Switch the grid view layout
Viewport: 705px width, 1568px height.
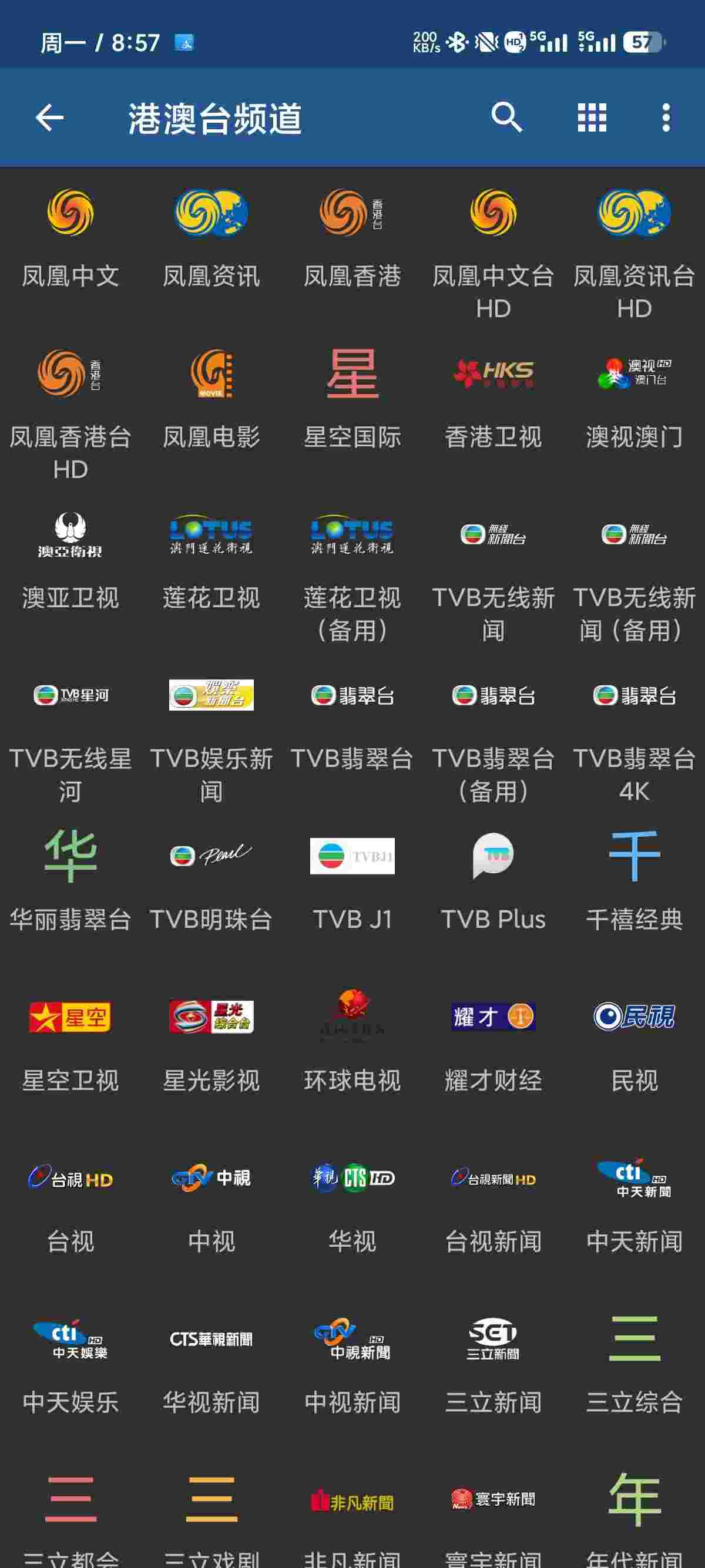(x=592, y=117)
